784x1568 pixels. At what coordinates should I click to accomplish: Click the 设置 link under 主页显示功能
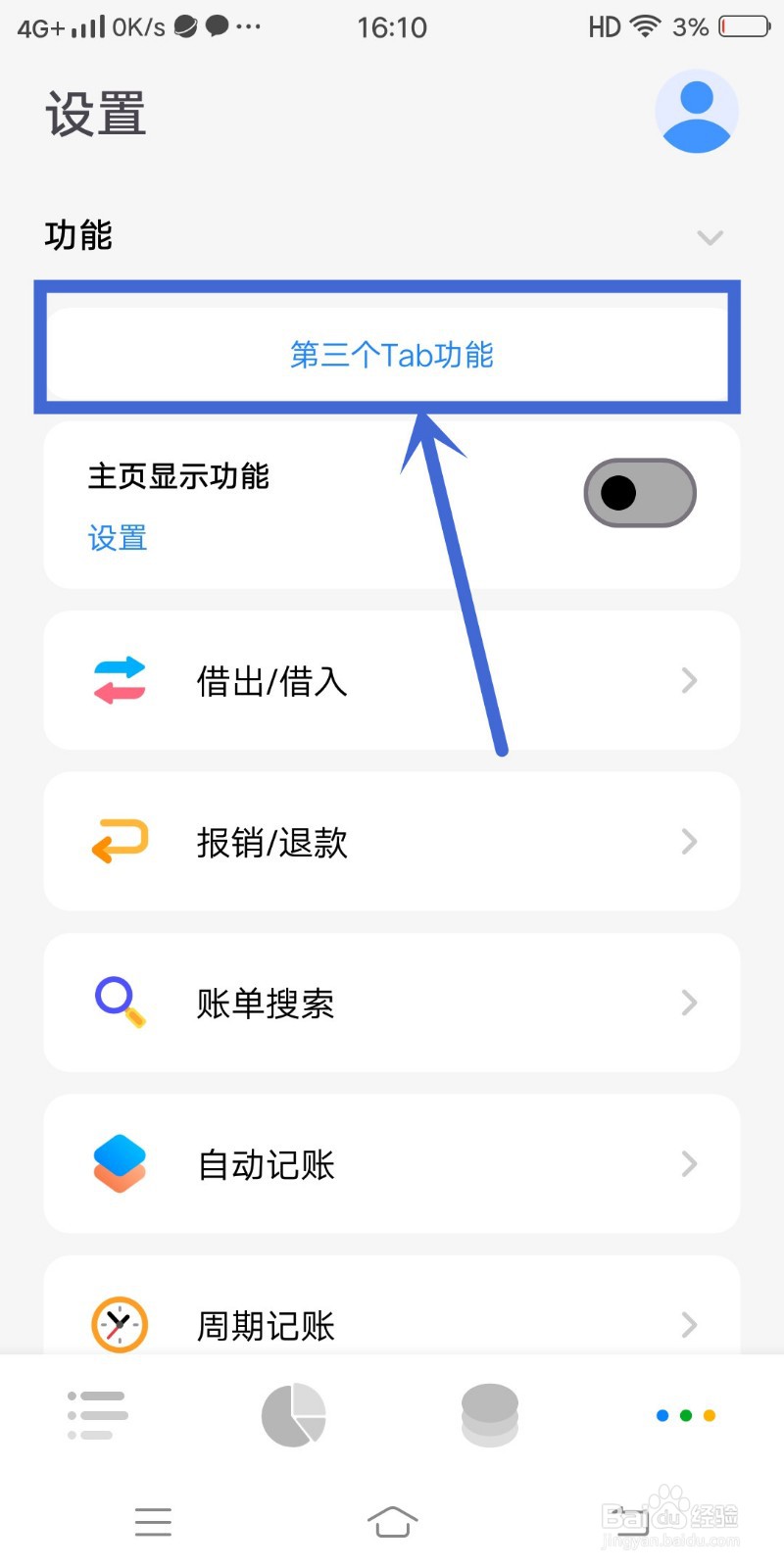pos(117,538)
